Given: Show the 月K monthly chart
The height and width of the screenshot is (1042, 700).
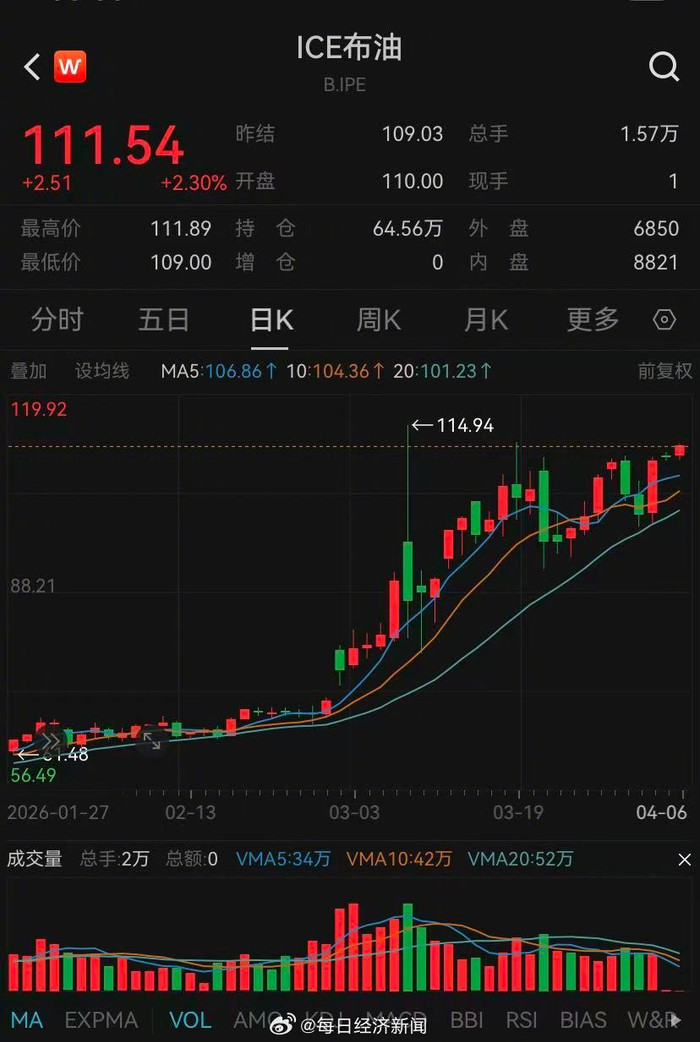Looking at the screenshot, I should click(x=486, y=320).
